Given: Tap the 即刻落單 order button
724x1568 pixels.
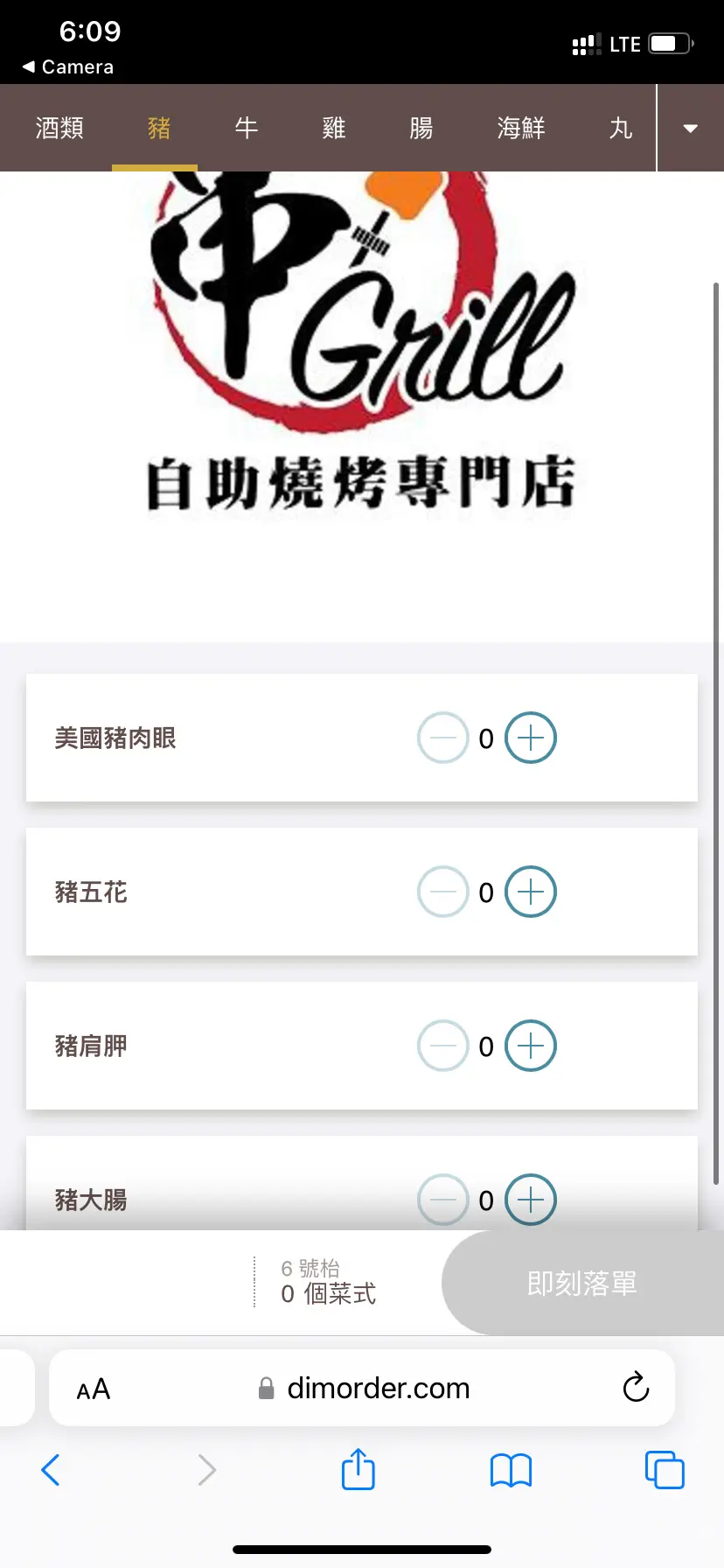Looking at the screenshot, I should point(582,1284).
